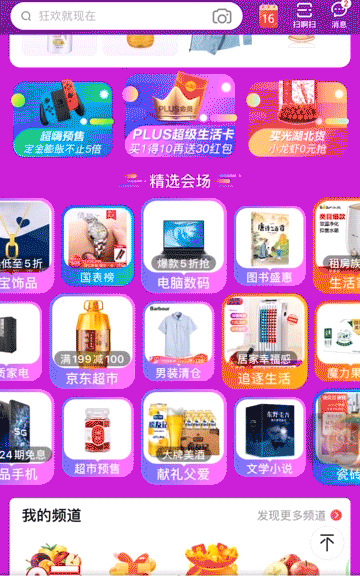
Task: Tap the back-to-top arrow button
Action: click(327, 542)
